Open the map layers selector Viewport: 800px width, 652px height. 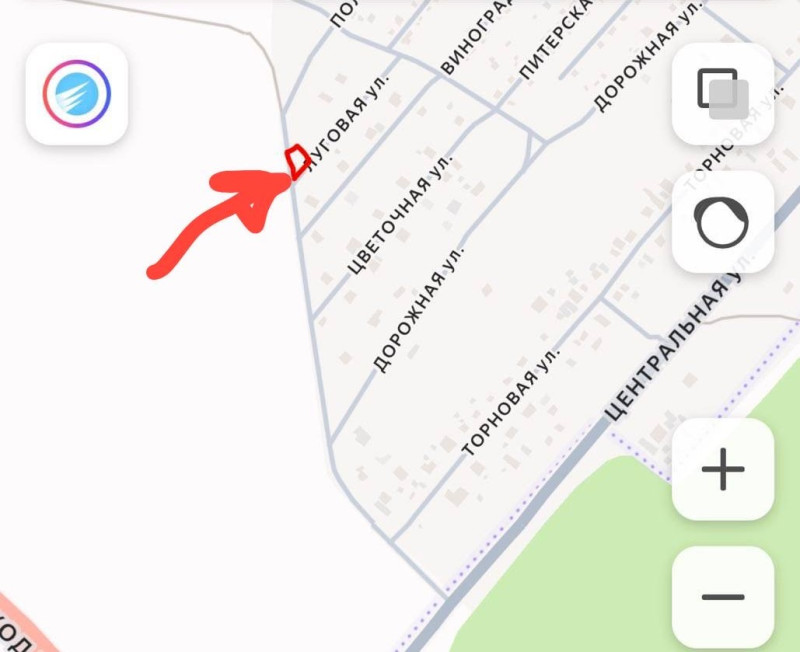tap(723, 94)
